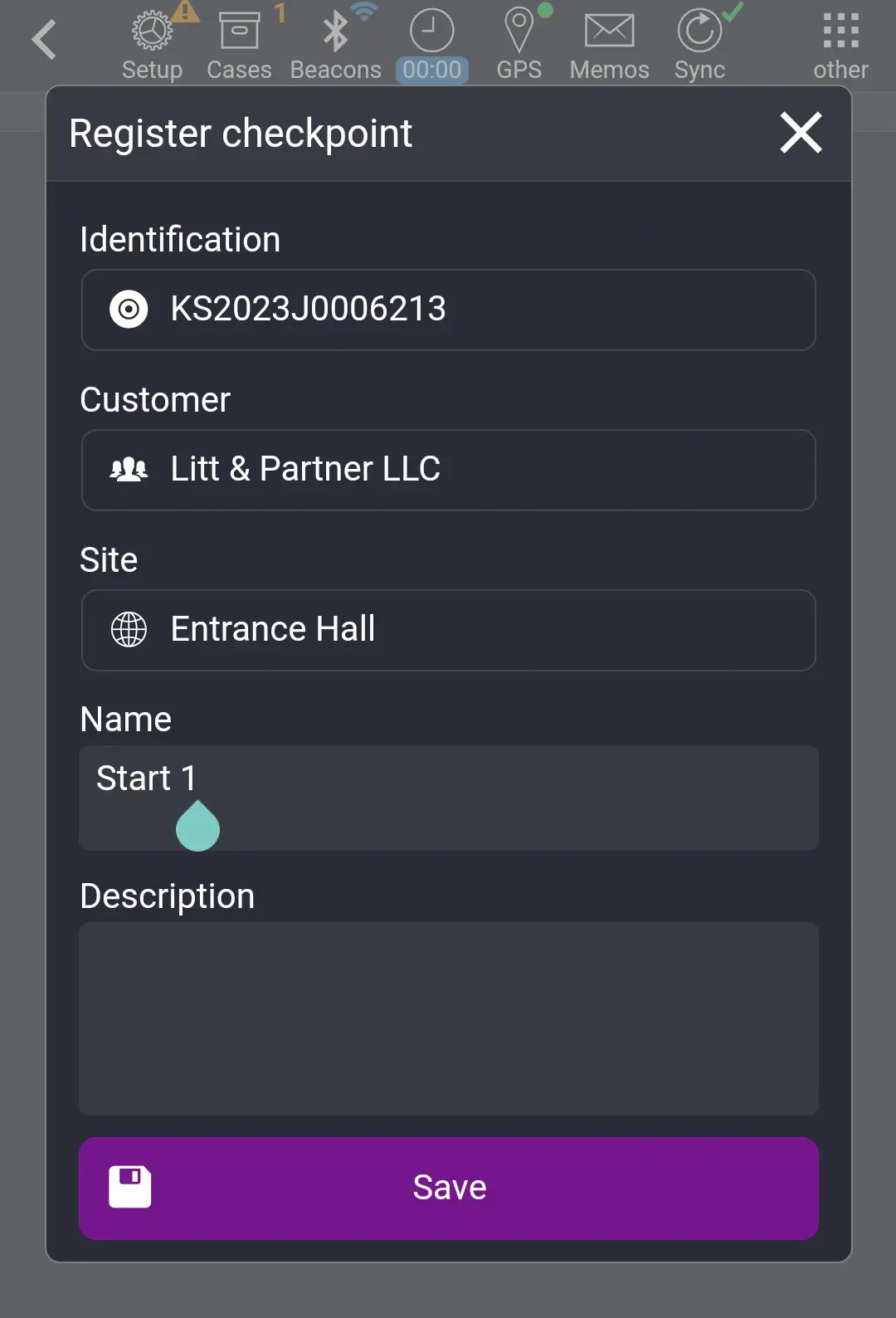Navigate back using the left arrow

click(44, 39)
